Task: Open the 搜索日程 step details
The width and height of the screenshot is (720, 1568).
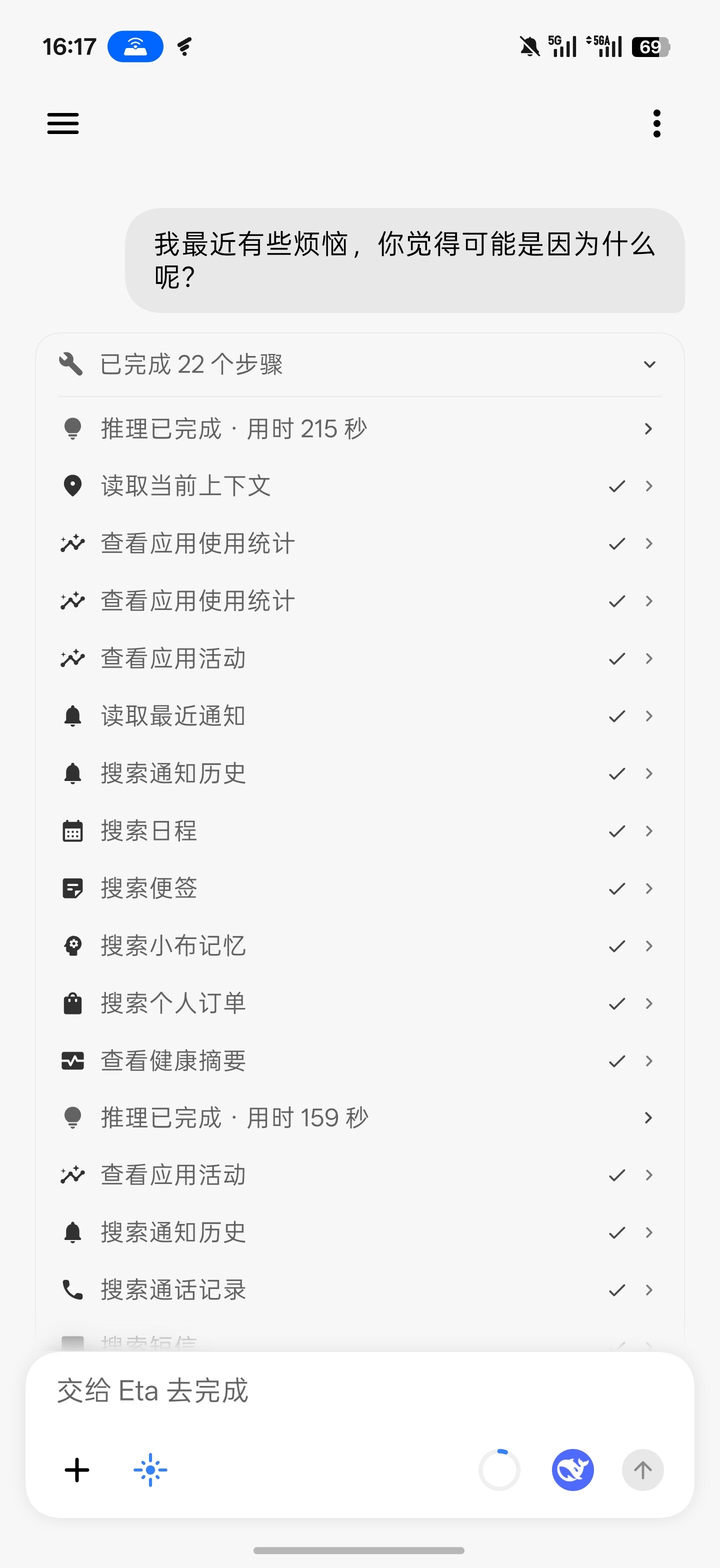Action: point(359,831)
